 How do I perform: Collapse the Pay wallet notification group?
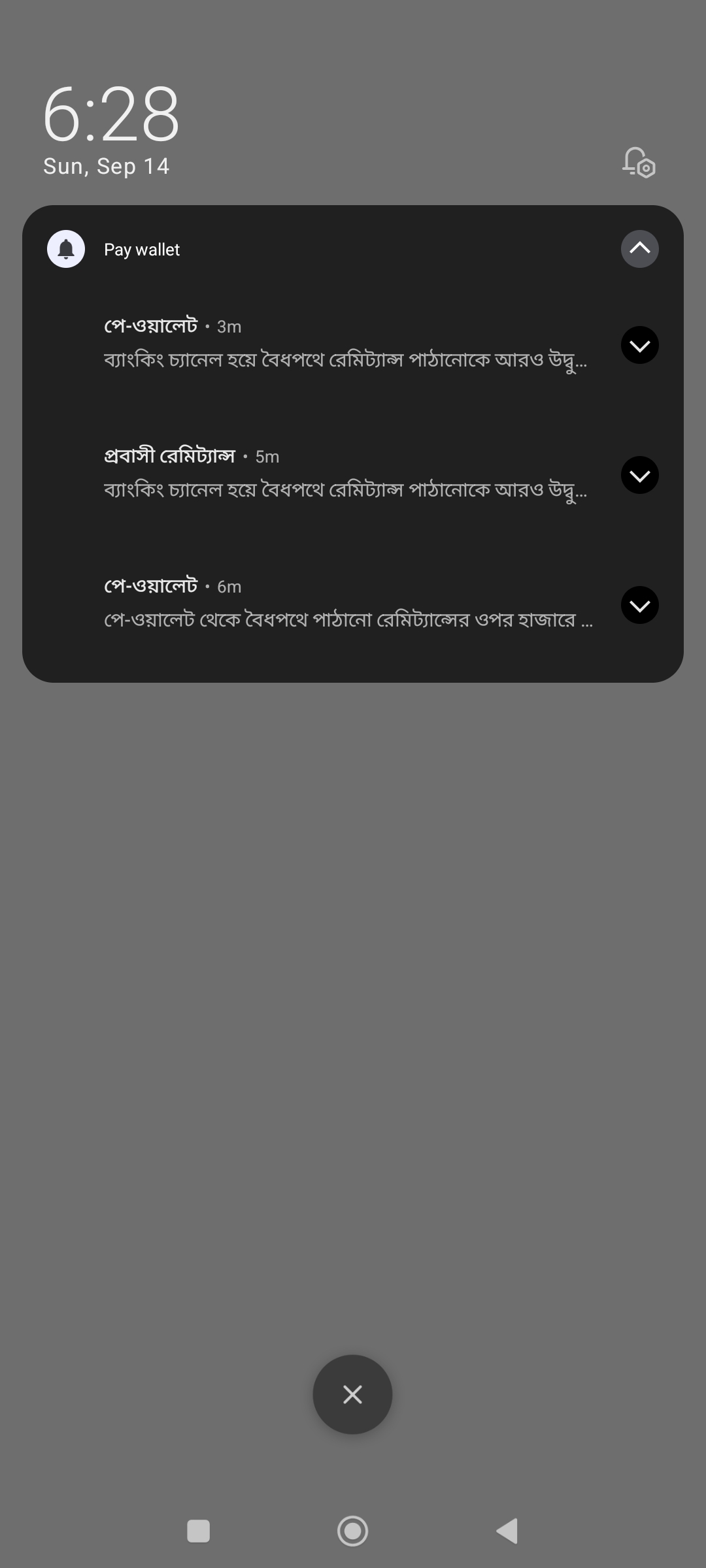pos(639,249)
